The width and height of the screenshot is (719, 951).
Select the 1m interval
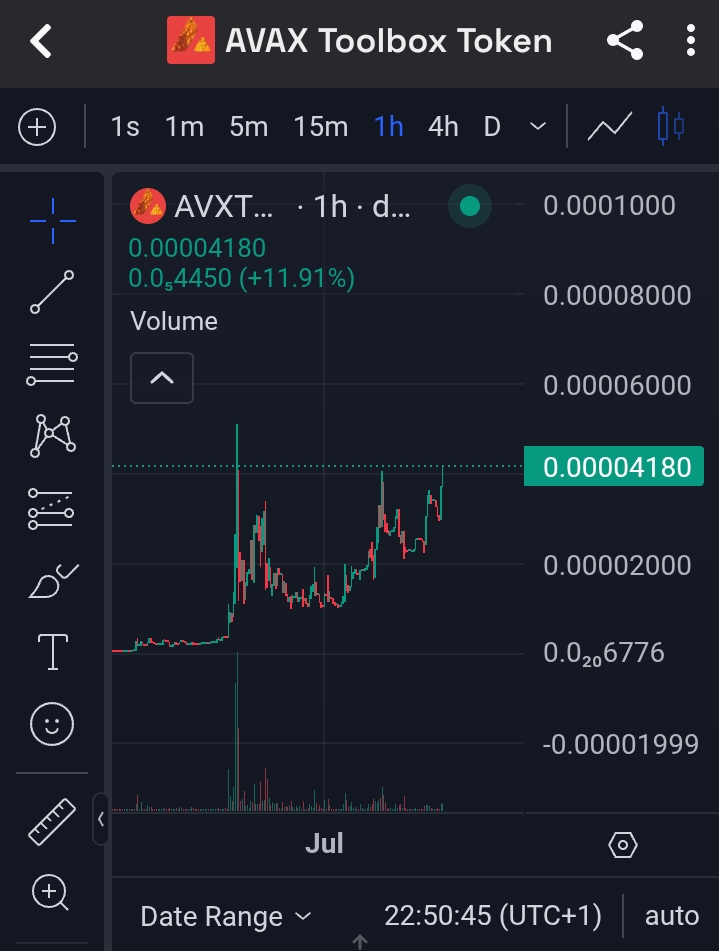pos(184,127)
